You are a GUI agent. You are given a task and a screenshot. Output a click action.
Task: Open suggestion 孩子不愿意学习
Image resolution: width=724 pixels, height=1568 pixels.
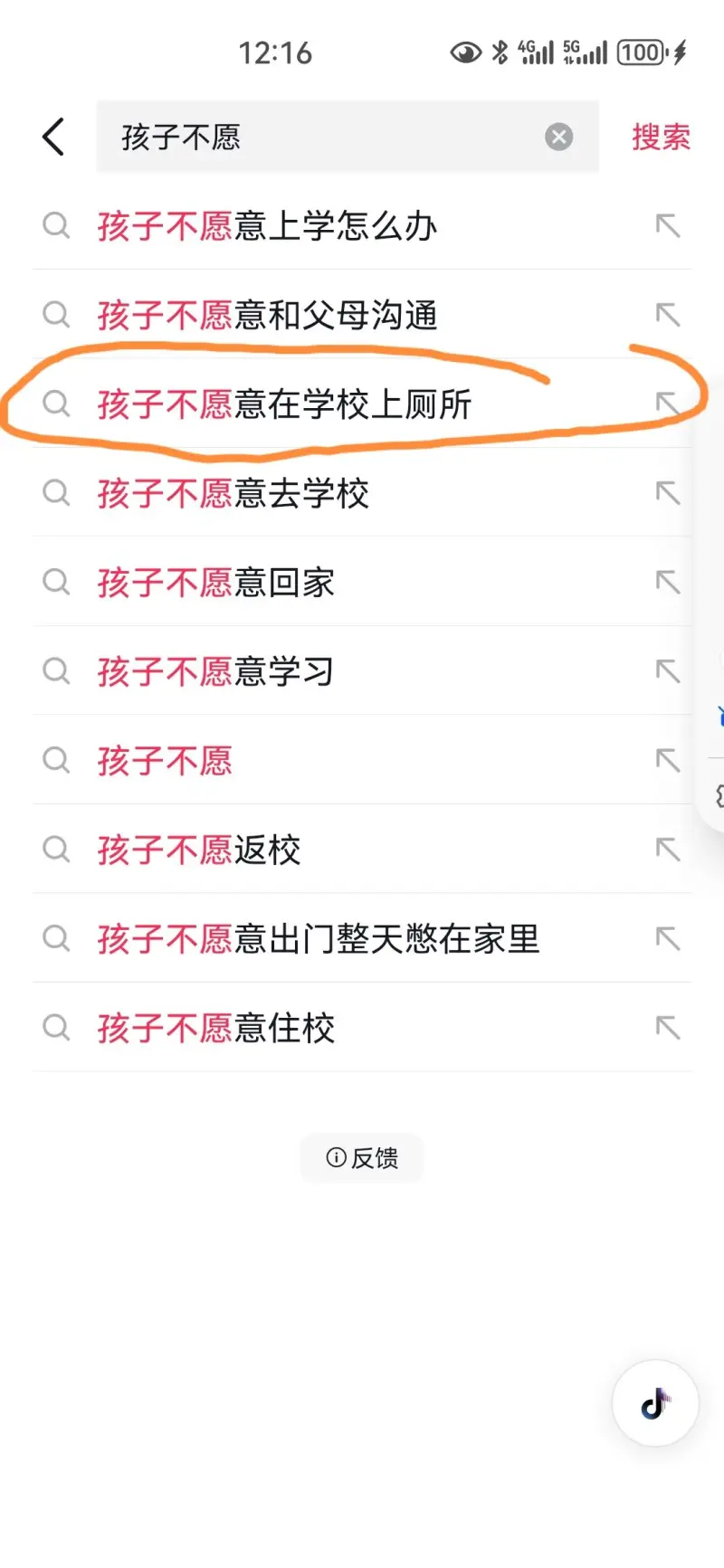[x=217, y=671]
